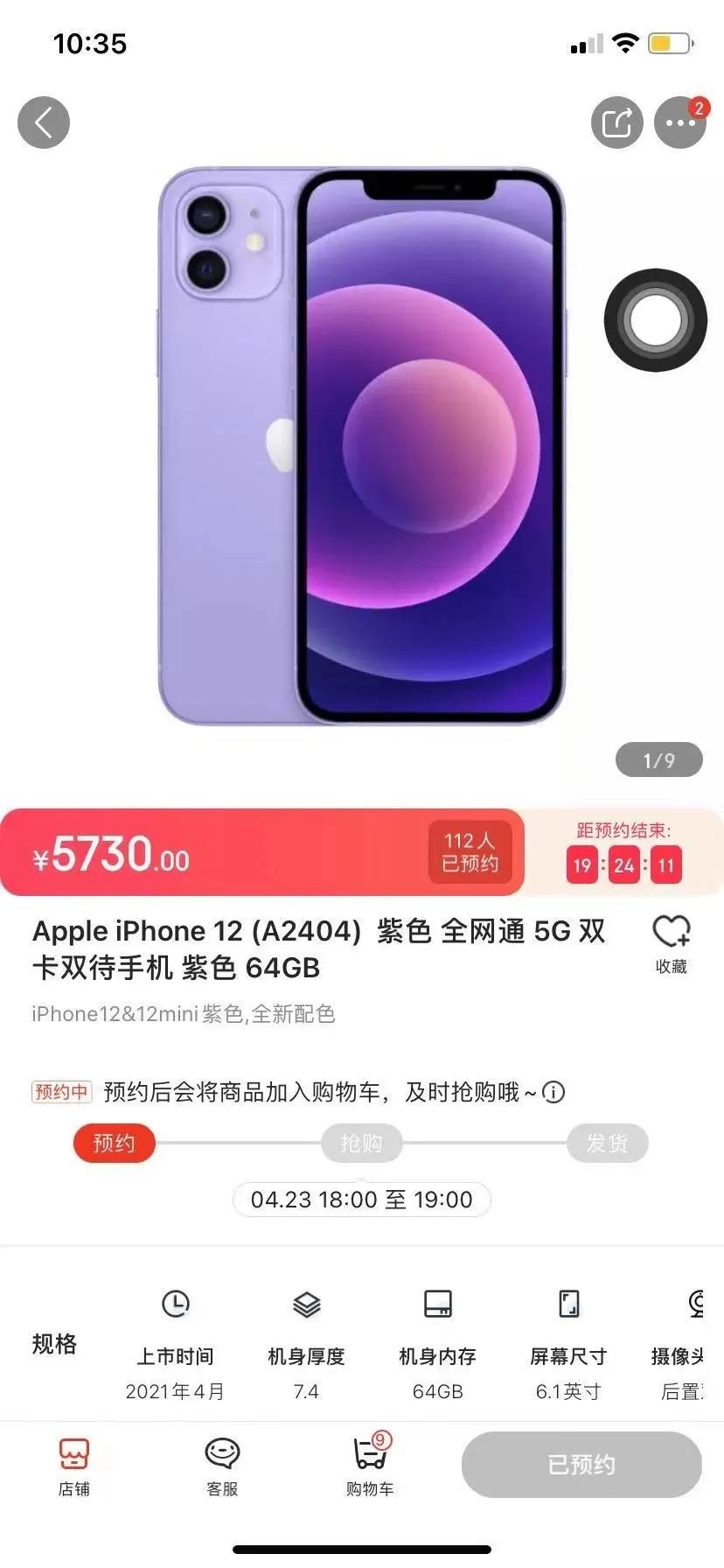
Task: Open the 购物车 shopping cart
Action: coord(369,1466)
